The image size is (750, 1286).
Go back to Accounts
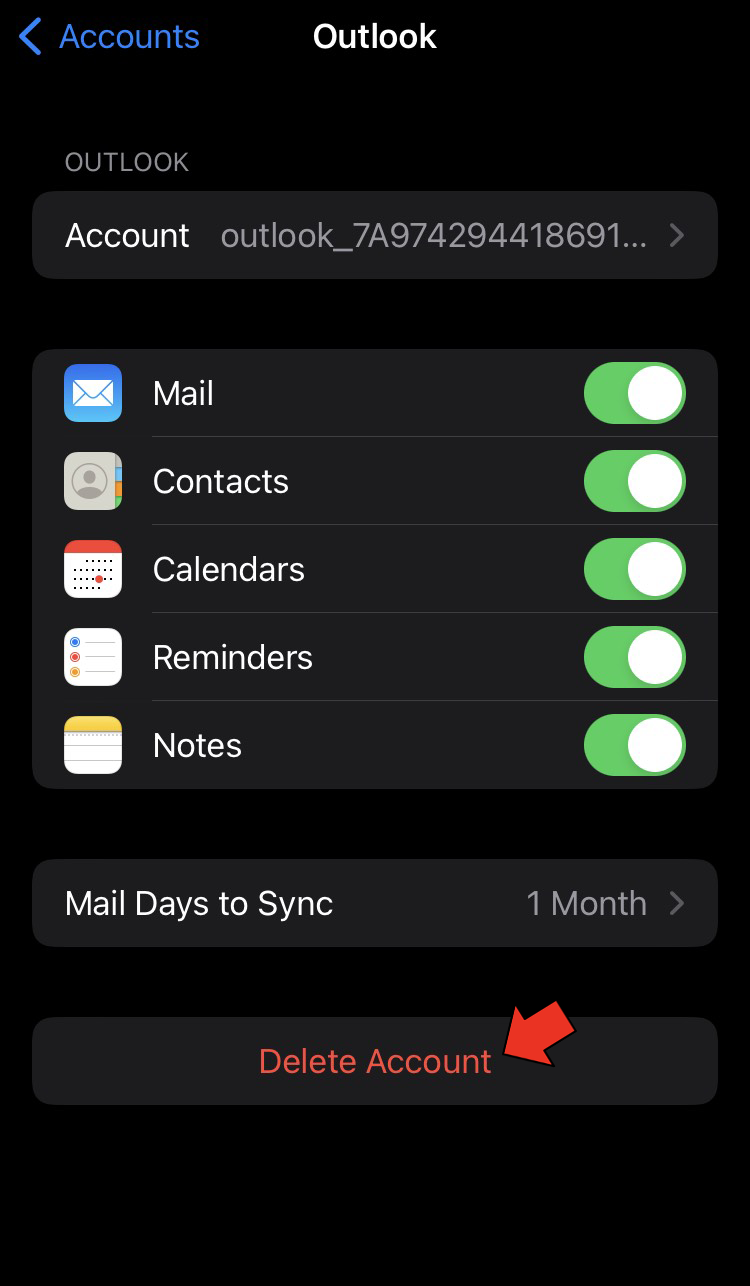pos(110,37)
